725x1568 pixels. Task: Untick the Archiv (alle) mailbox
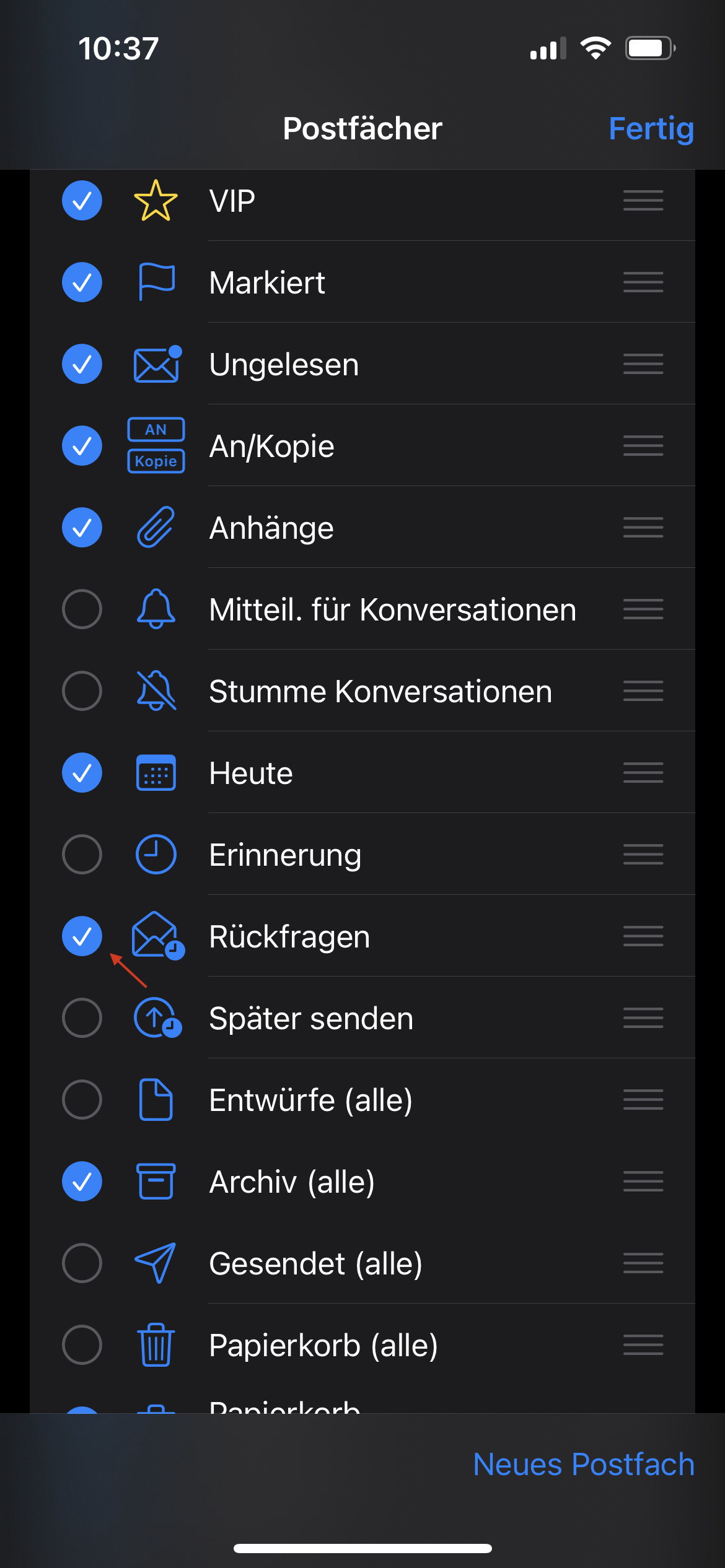click(x=82, y=1182)
